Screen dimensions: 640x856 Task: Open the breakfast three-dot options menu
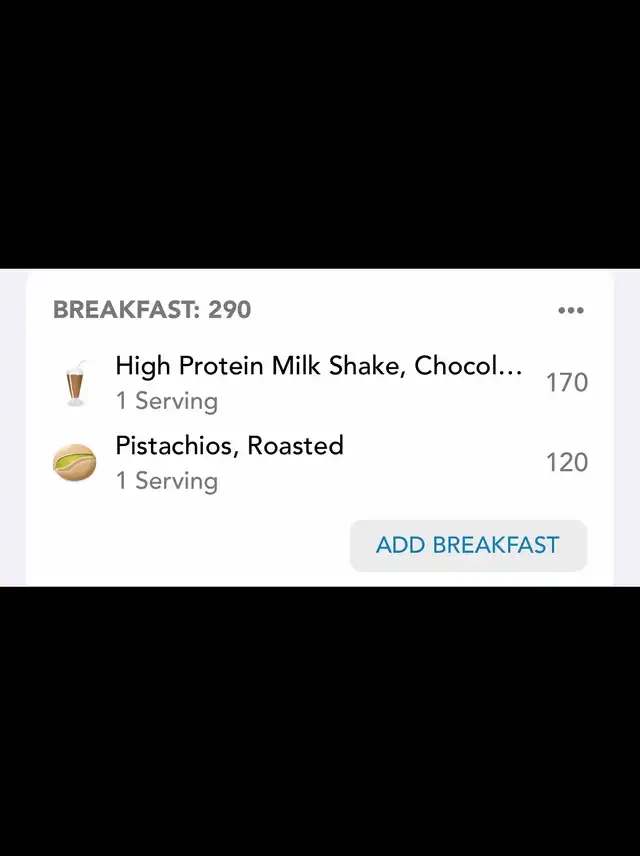pos(570,310)
